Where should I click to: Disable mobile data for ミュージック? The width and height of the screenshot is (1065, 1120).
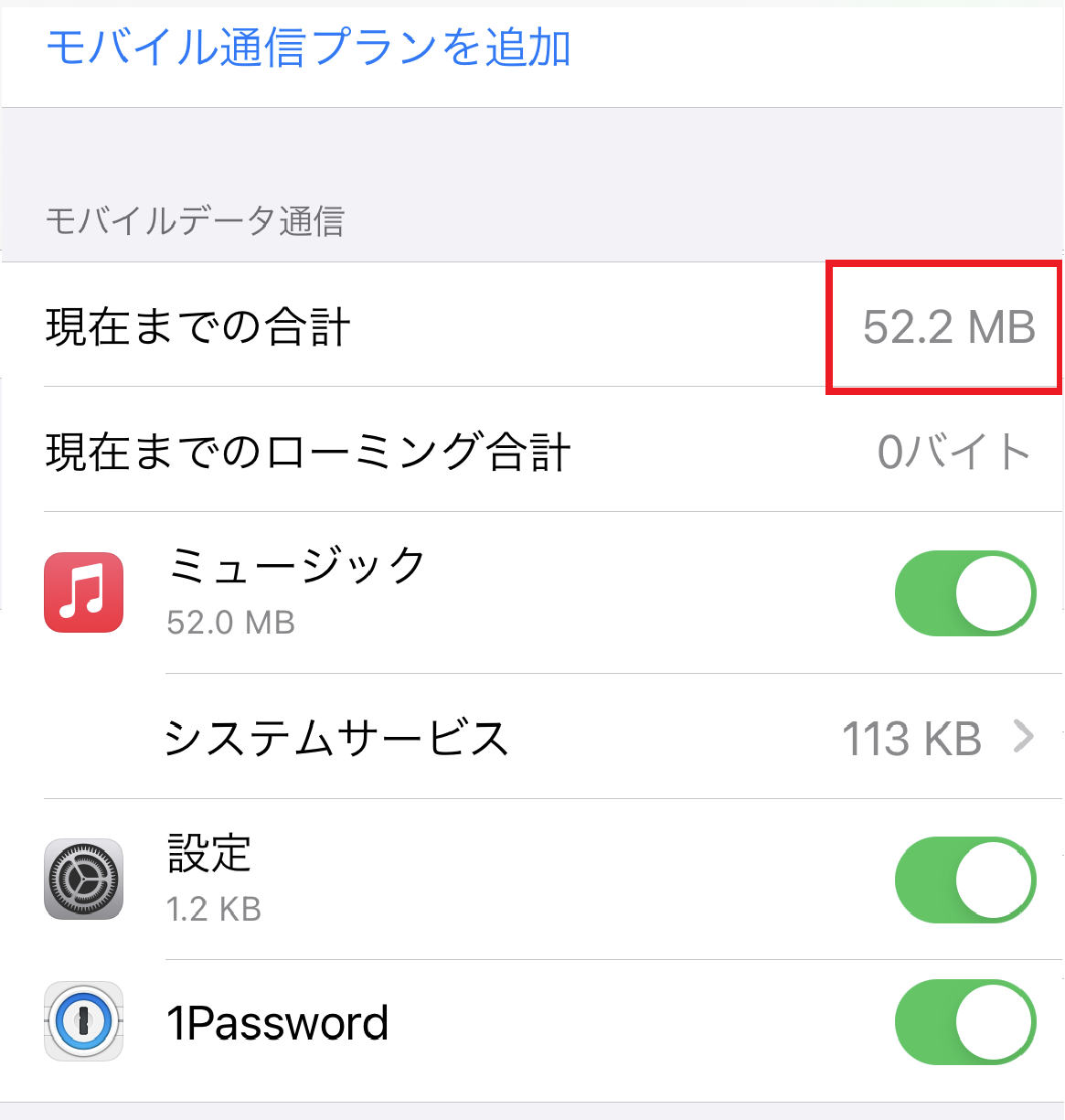click(964, 593)
